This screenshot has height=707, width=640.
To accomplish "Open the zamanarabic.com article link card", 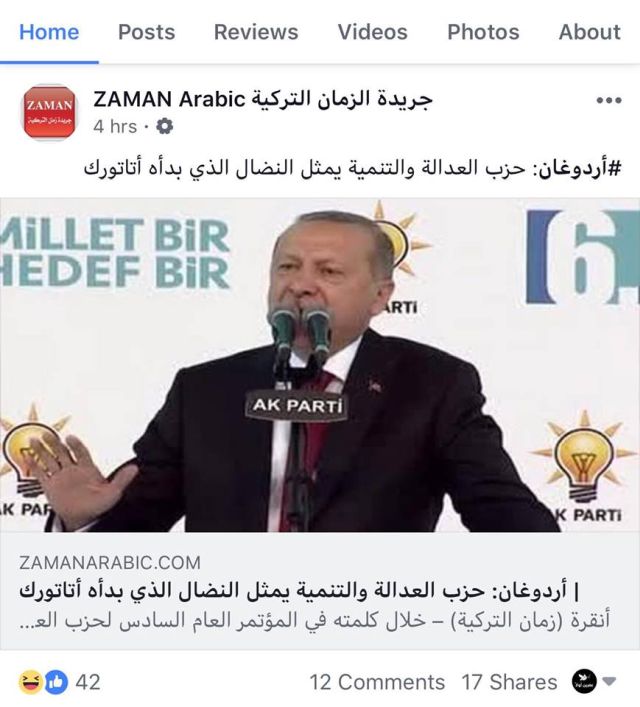I will [320, 590].
